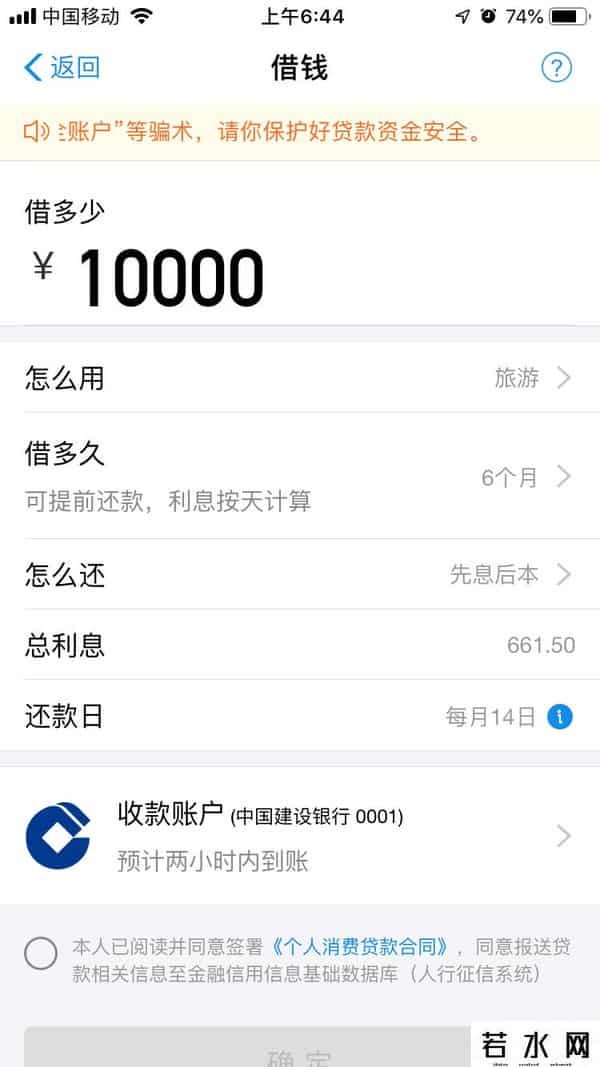Open the 《个人消费贷款合同》 link
Image resolution: width=600 pixels, height=1067 pixels.
pos(369,947)
